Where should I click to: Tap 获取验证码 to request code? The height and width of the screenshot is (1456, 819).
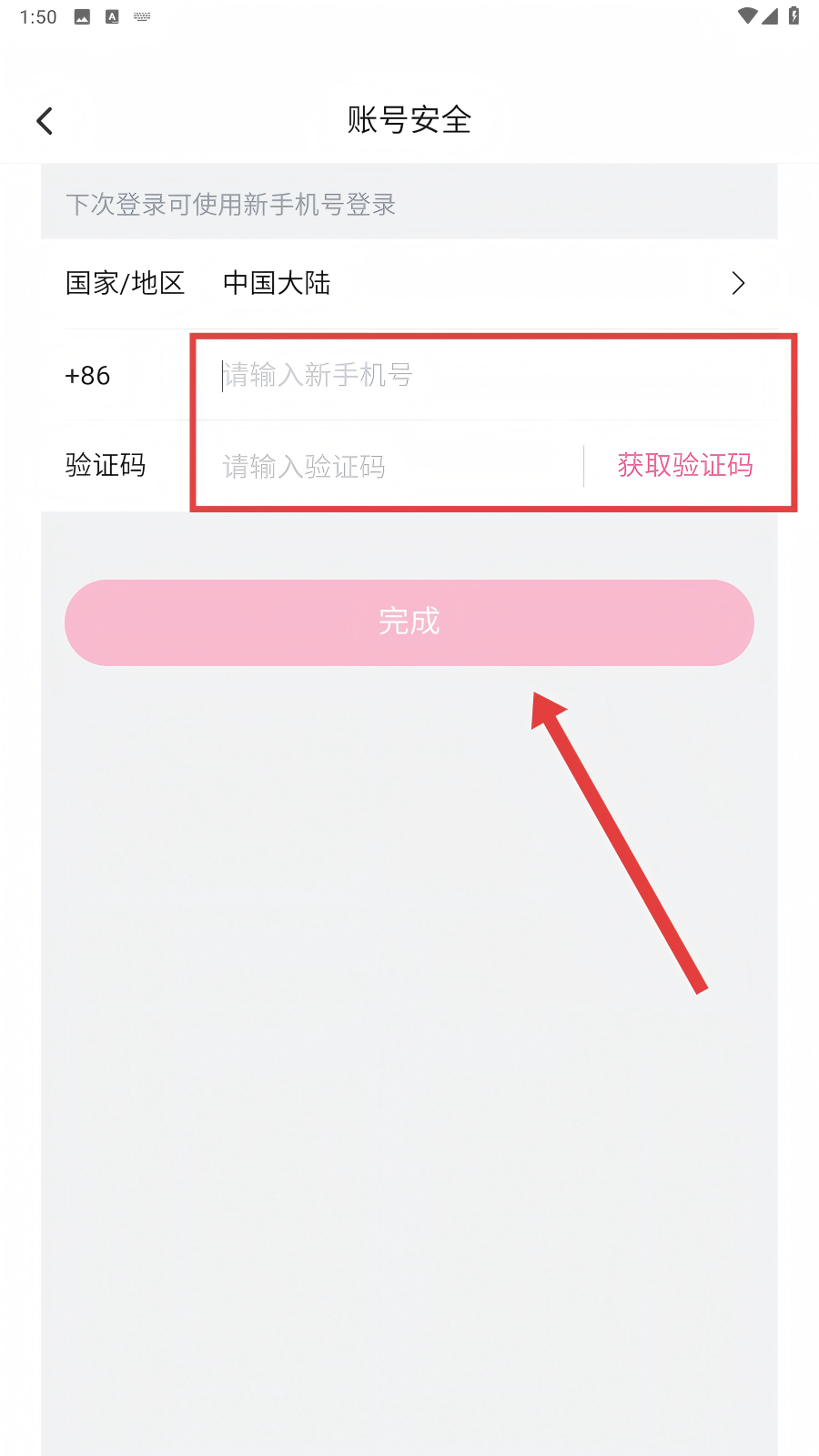(684, 465)
